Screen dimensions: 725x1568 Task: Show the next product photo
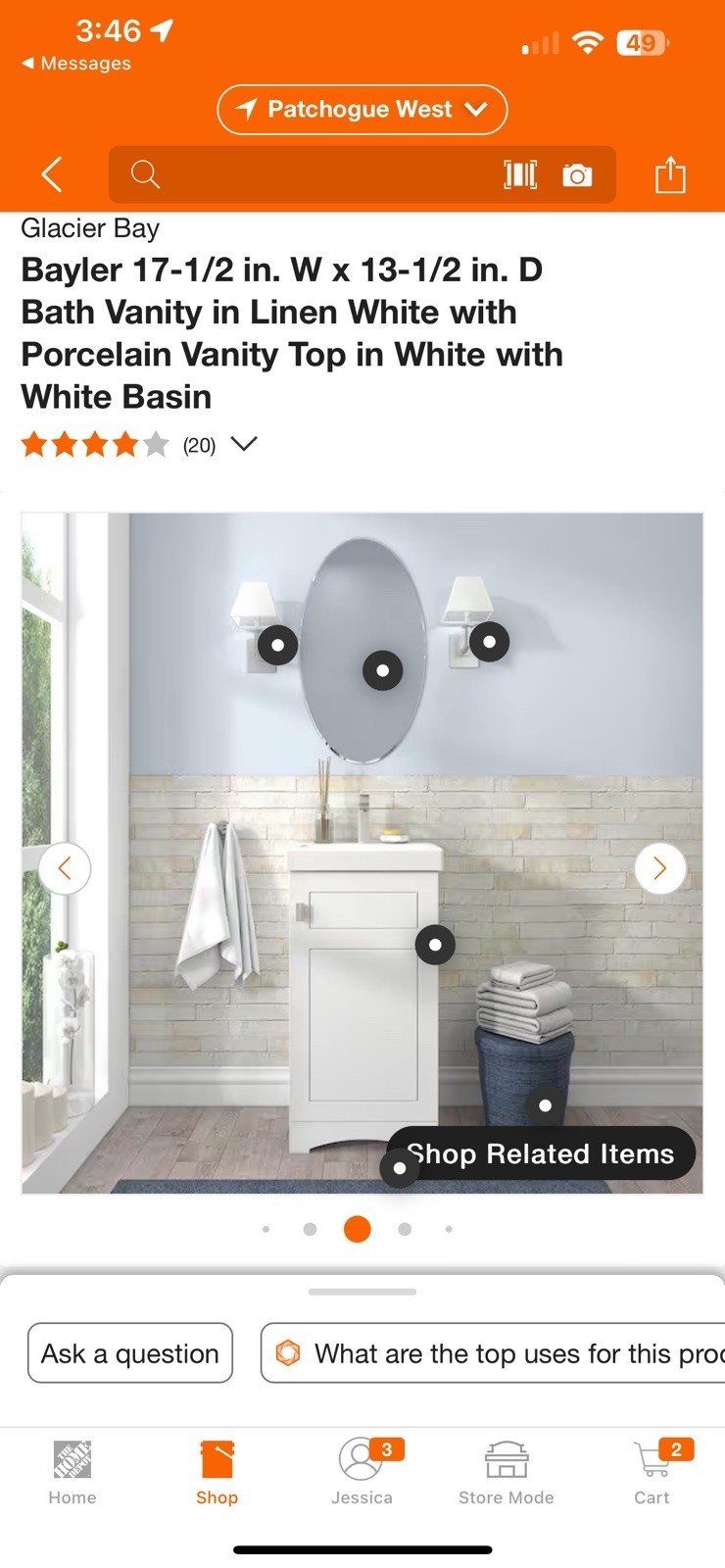click(x=659, y=868)
